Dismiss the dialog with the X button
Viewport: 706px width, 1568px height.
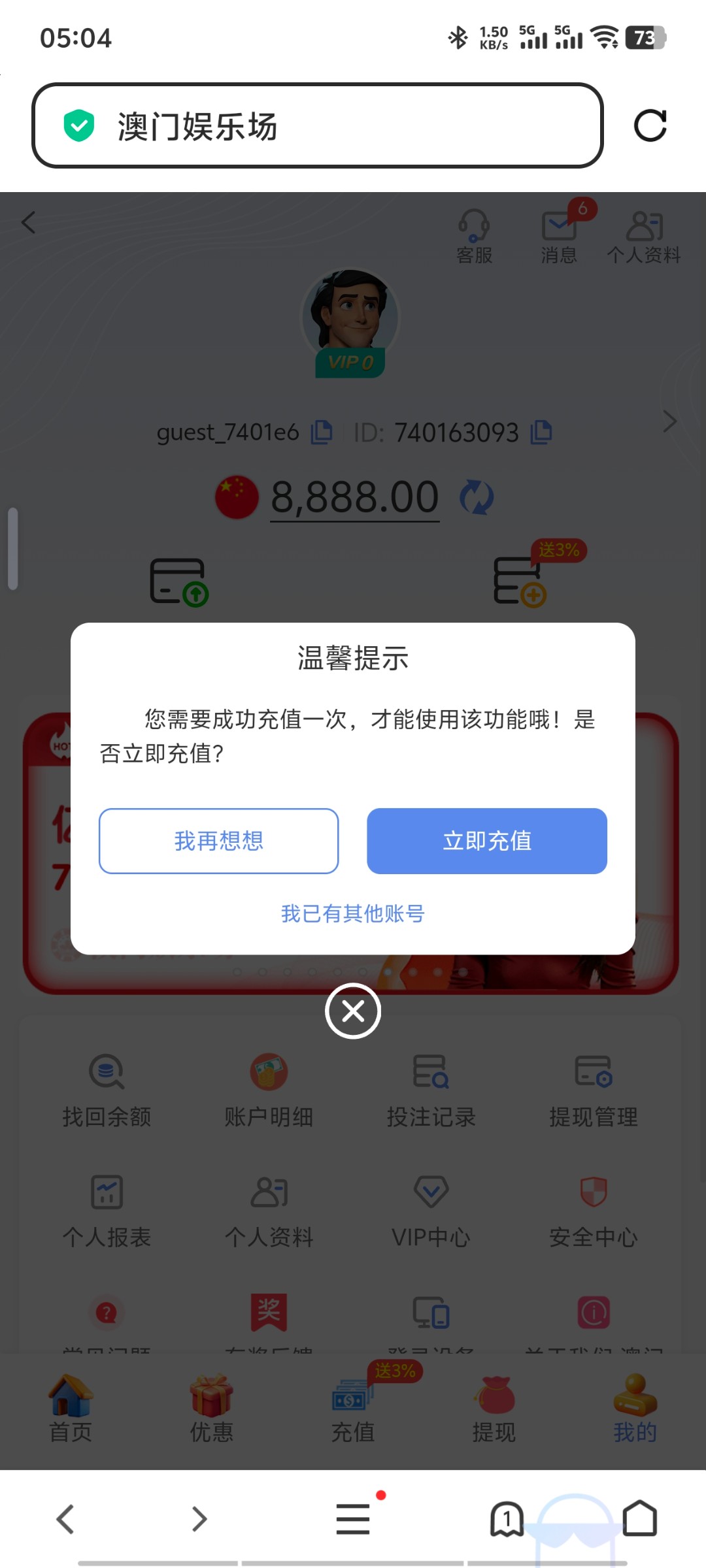[353, 1011]
